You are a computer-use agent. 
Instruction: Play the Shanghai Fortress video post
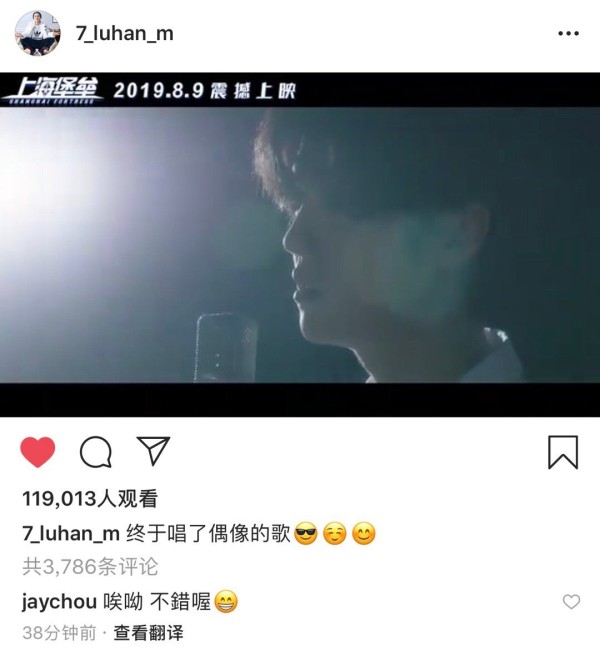299,245
